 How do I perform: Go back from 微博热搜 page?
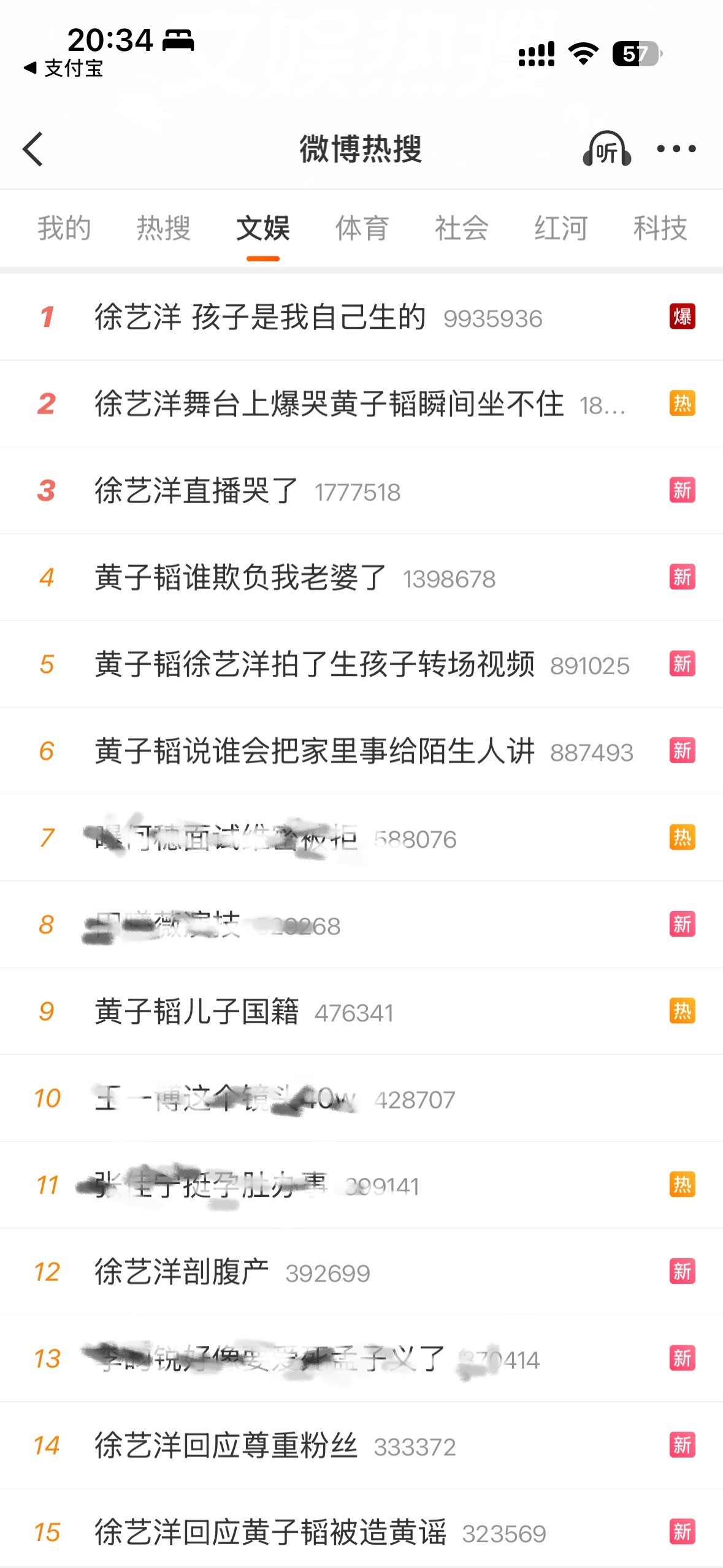[33, 149]
